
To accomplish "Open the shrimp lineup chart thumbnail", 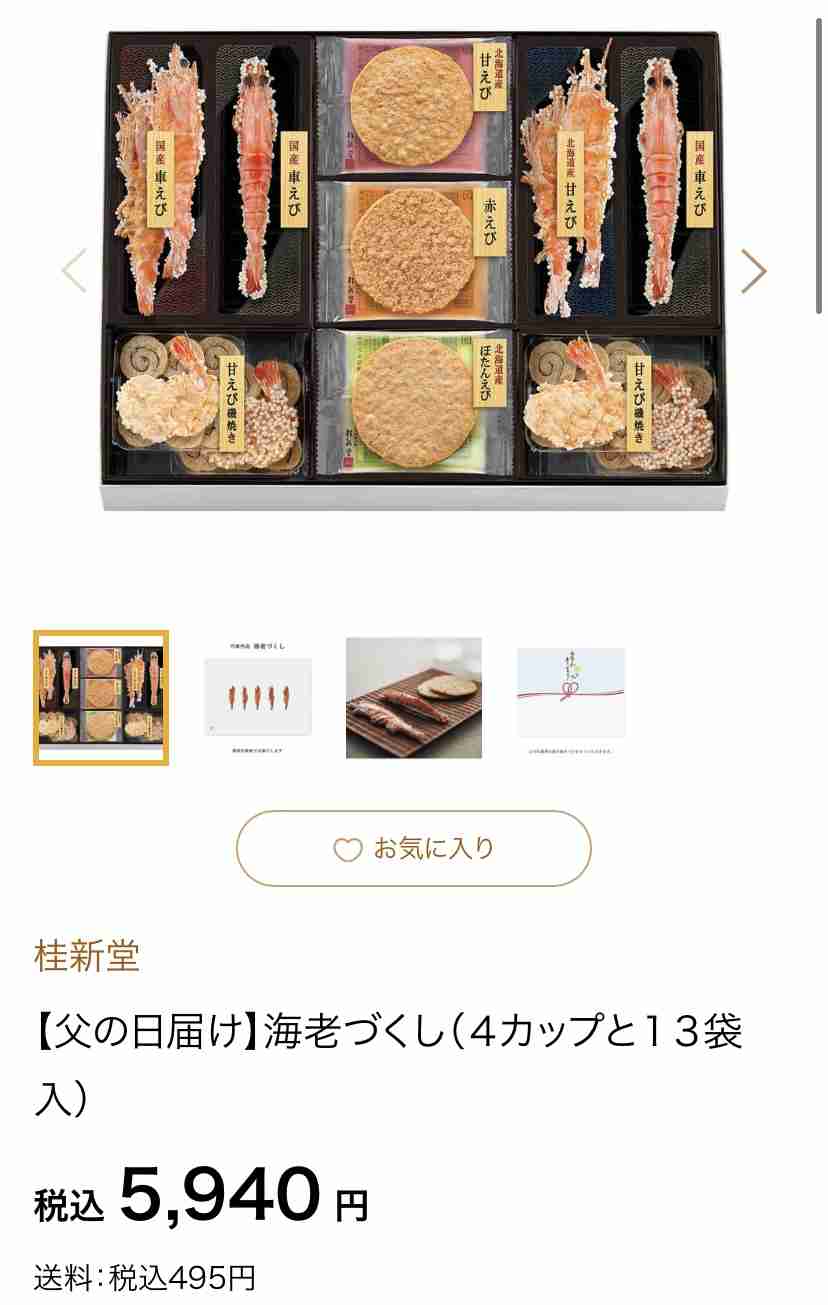I will pyautogui.click(x=256, y=695).
